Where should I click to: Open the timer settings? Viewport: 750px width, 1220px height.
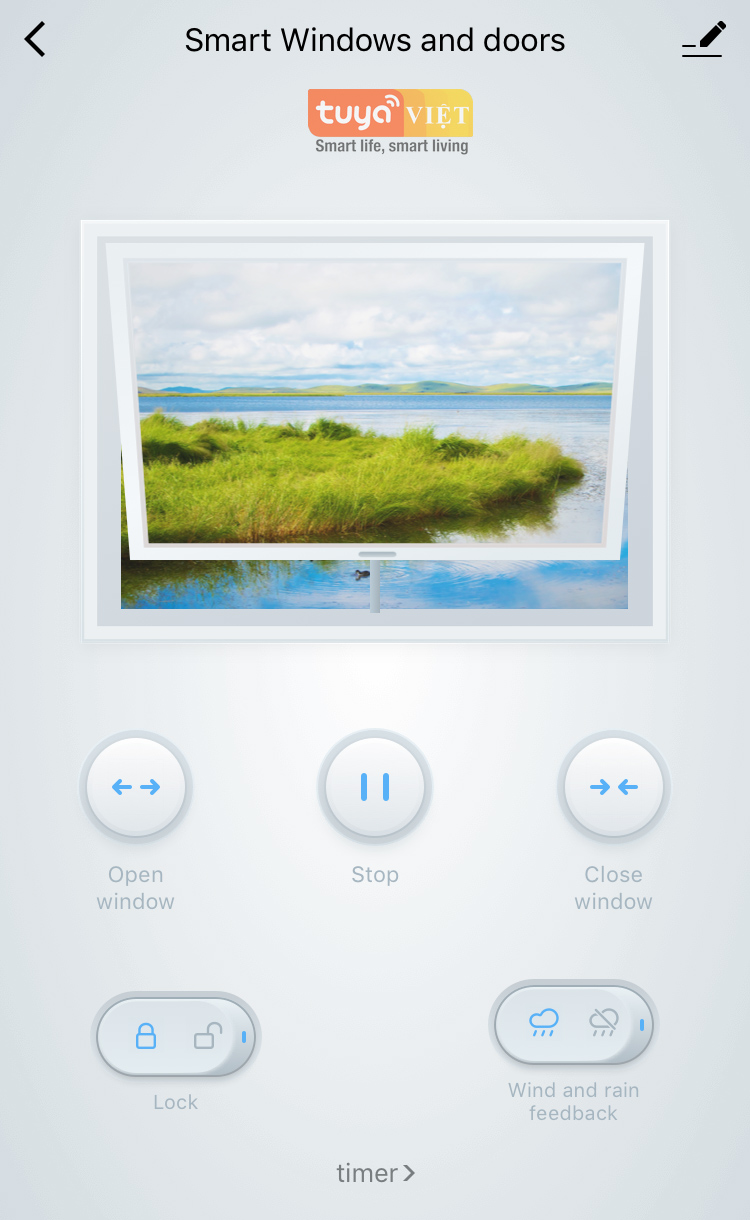coord(375,1173)
